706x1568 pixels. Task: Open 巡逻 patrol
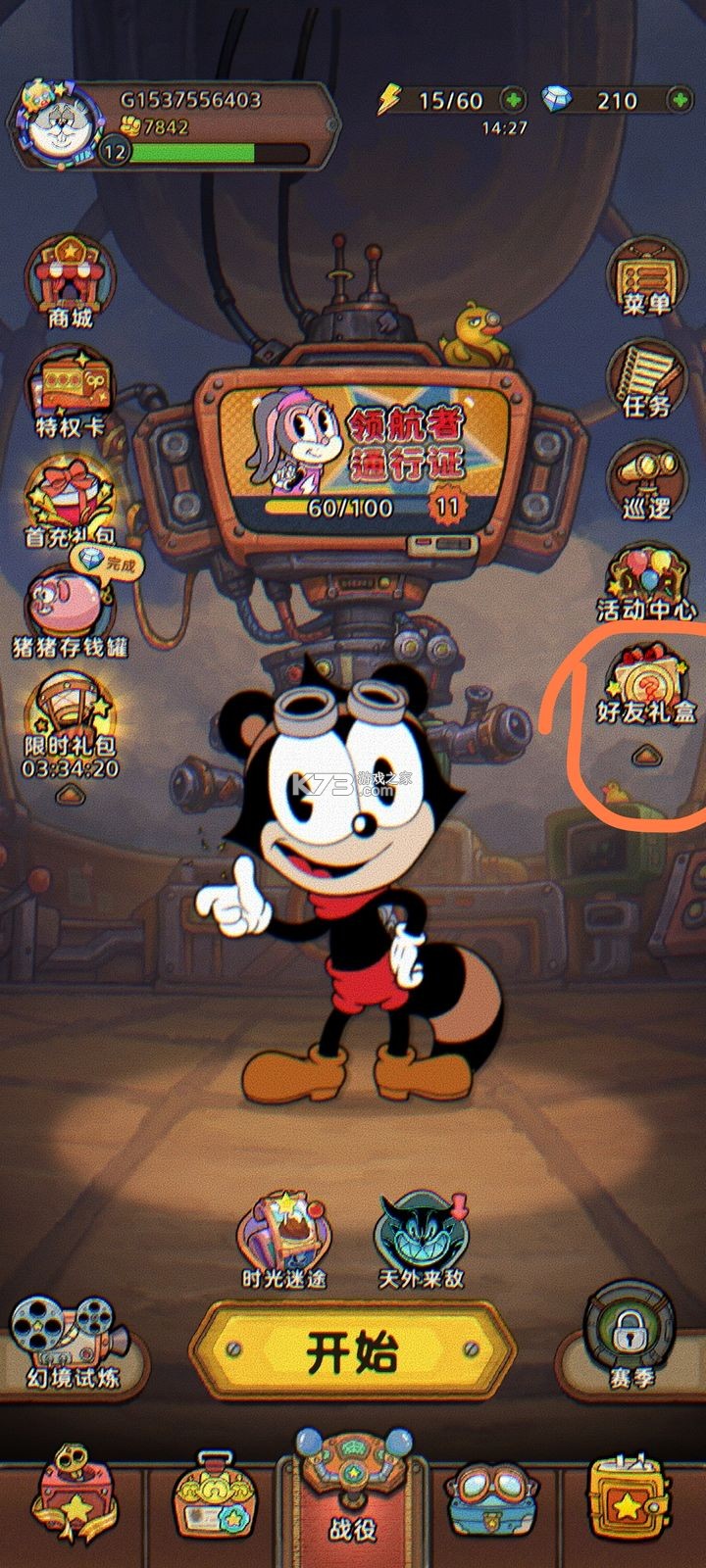coord(646,480)
